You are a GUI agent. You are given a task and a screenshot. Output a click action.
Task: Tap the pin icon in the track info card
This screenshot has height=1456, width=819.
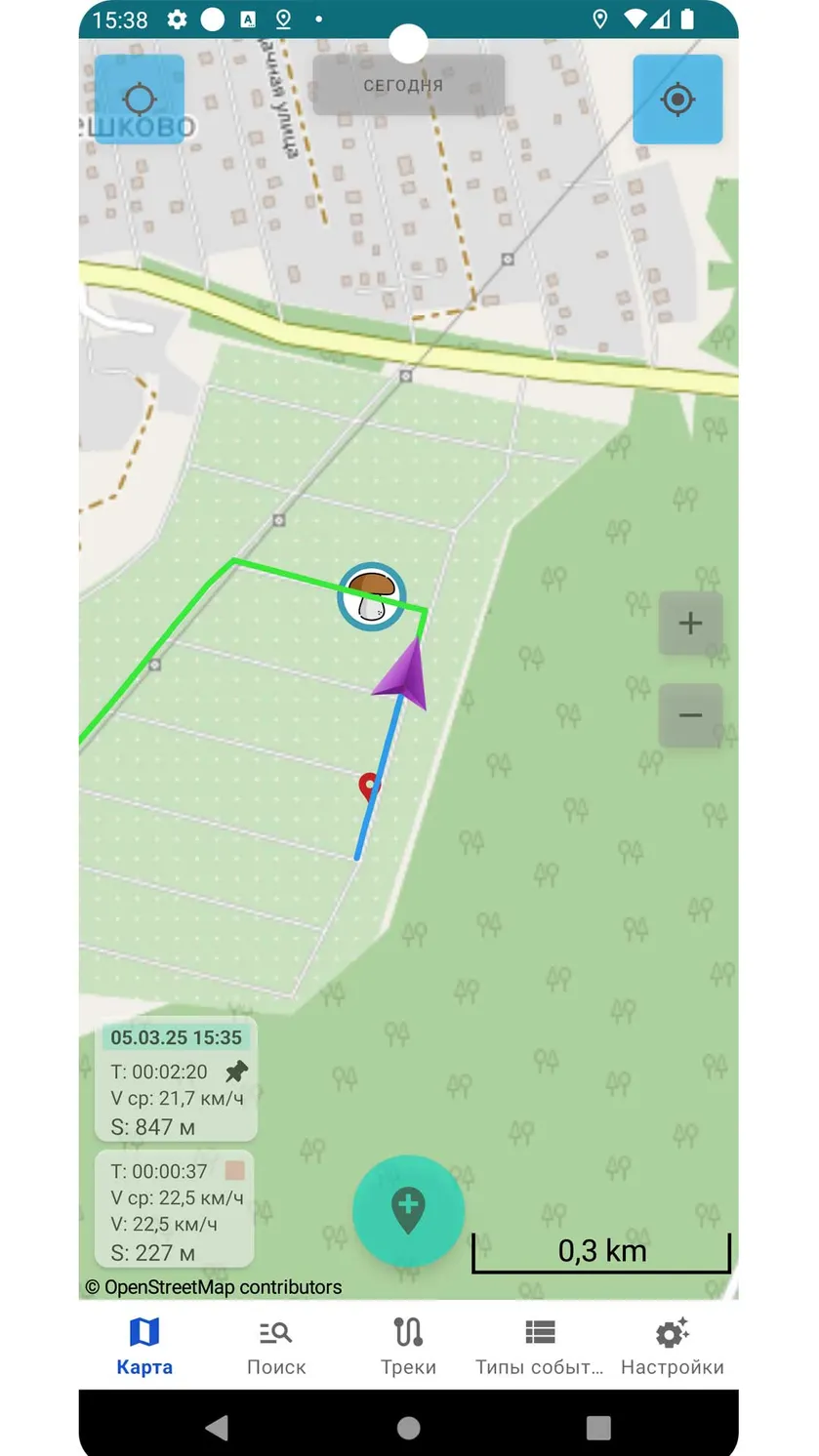point(236,1072)
